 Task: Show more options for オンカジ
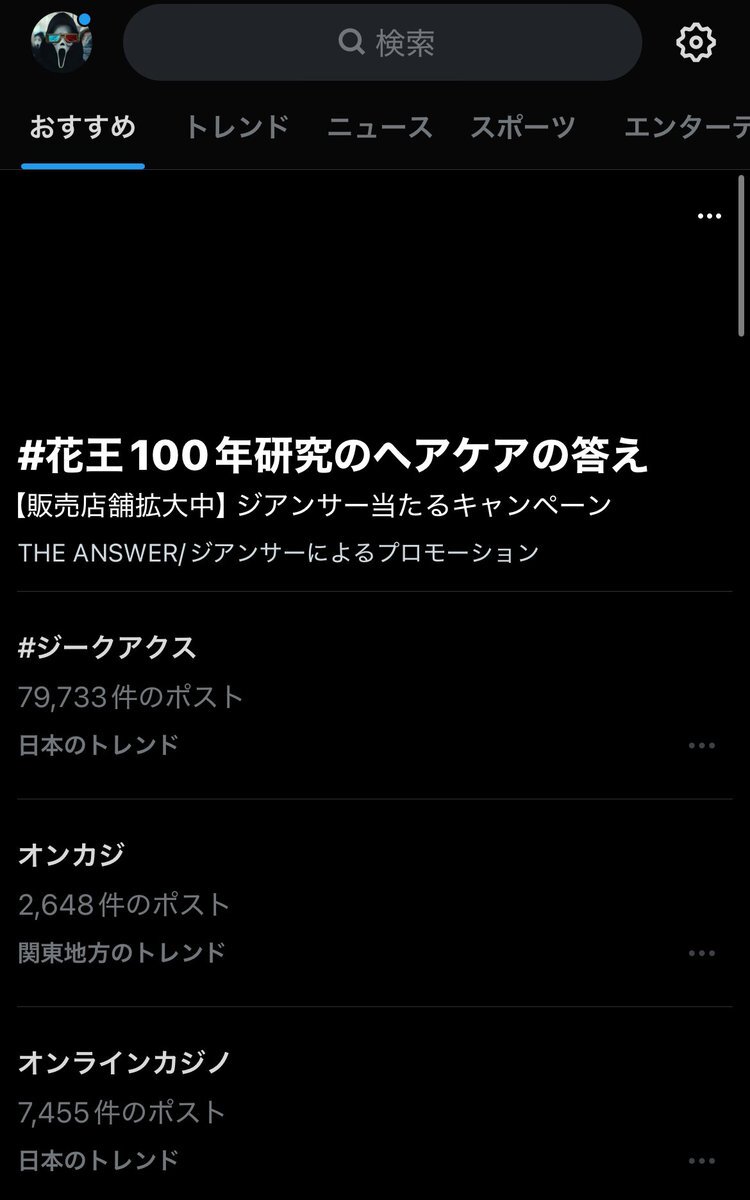tap(702, 953)
